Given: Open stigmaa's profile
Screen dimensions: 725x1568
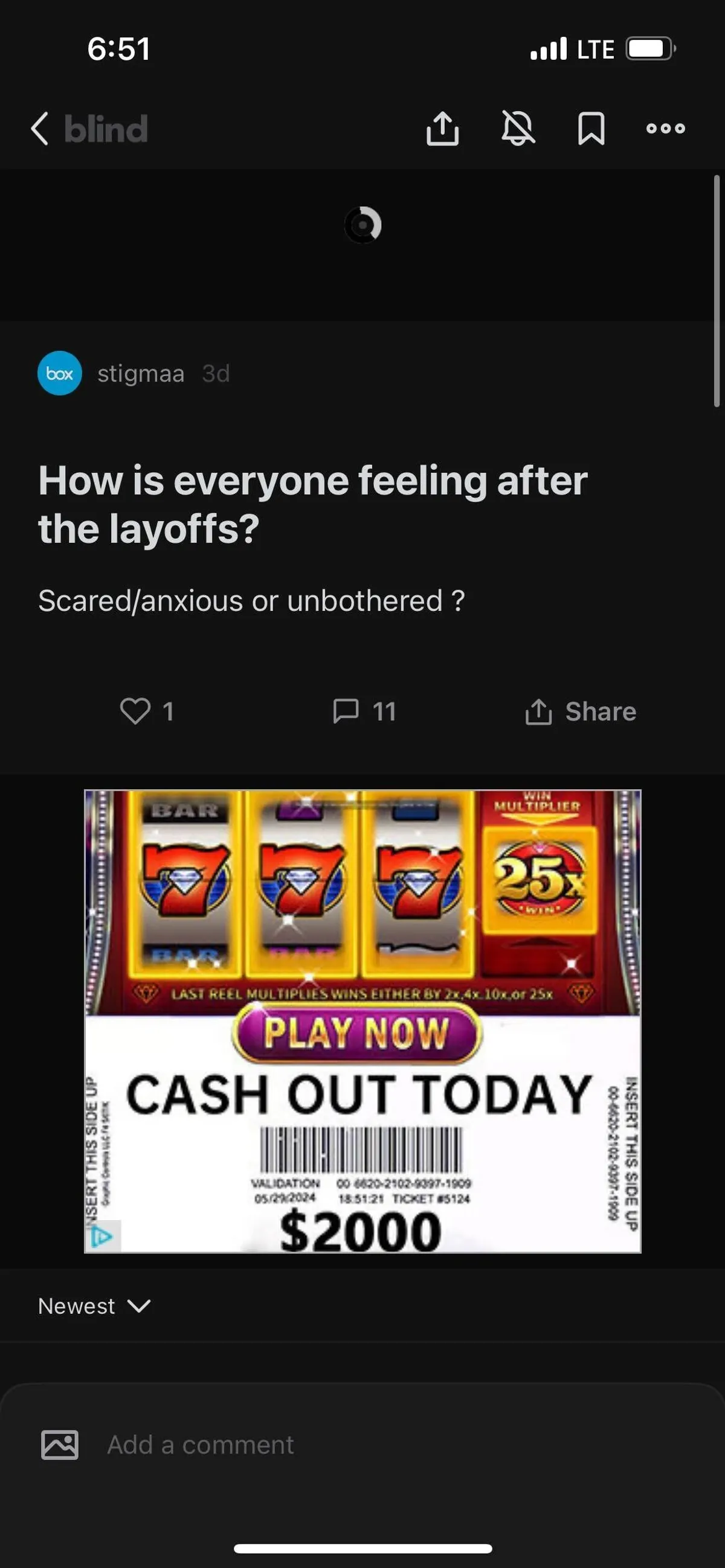Looking at the screenshot, I should point(140,374).
